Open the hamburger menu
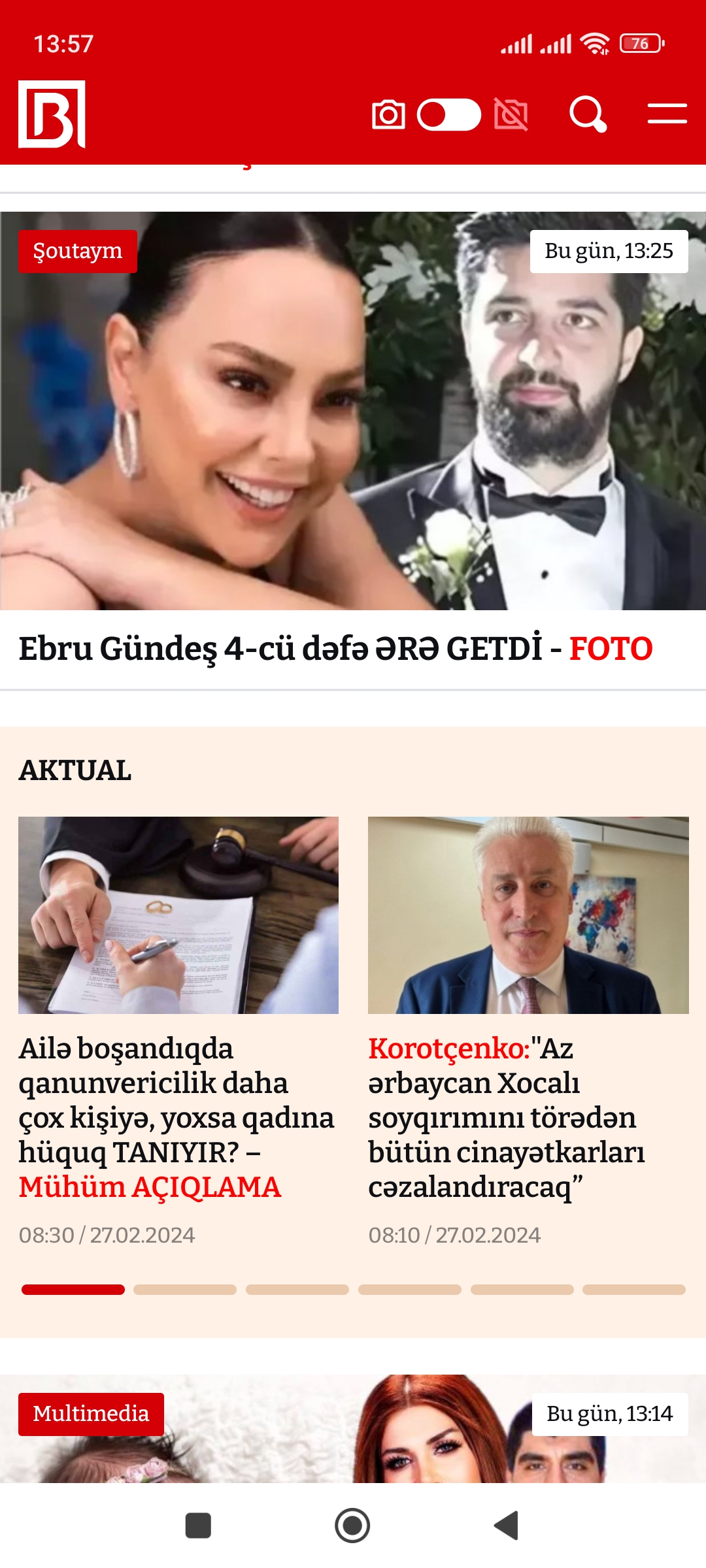706x1568 pixels. [667, 114]
